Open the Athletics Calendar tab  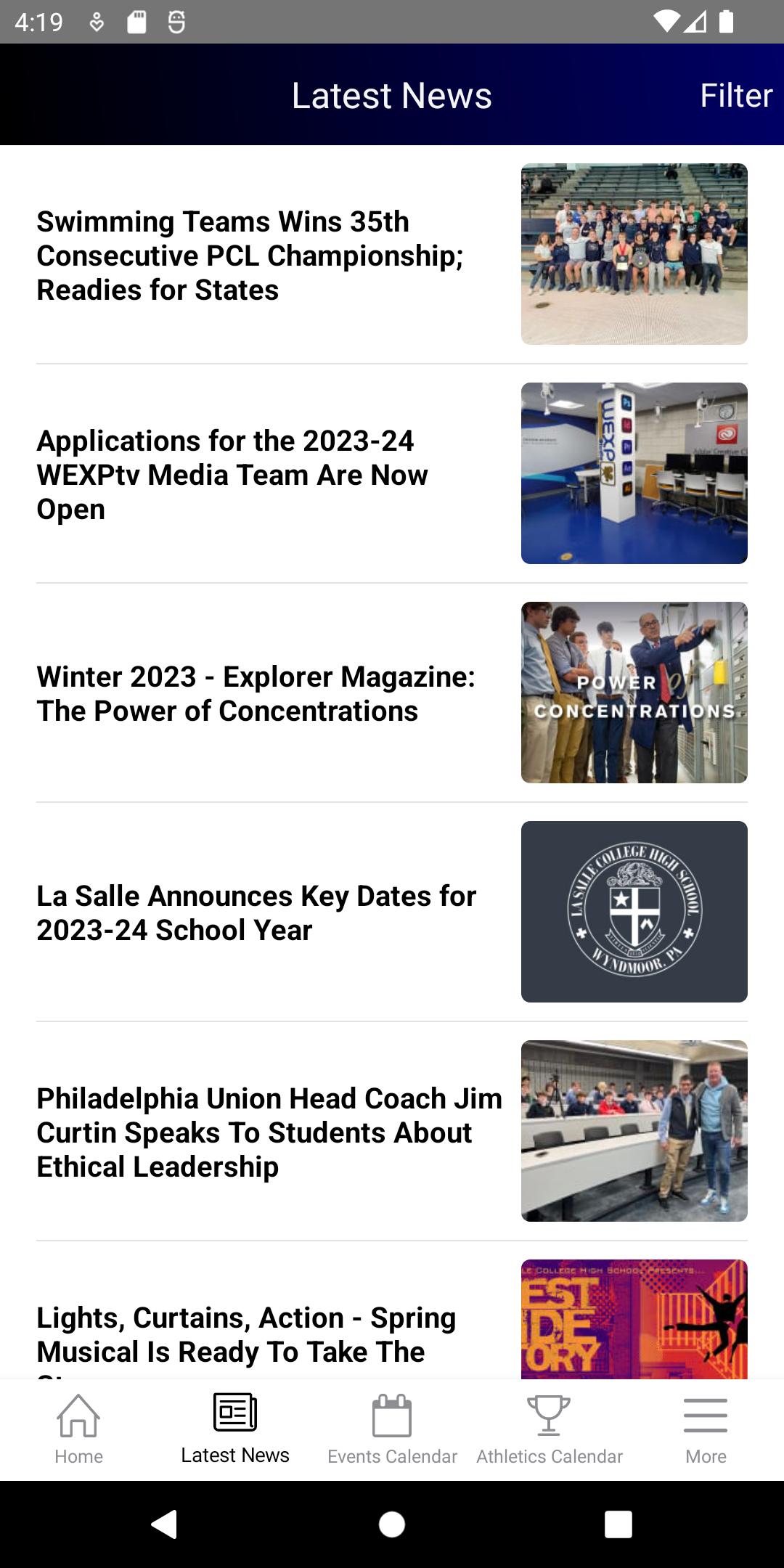click(x=549, y=1429)
